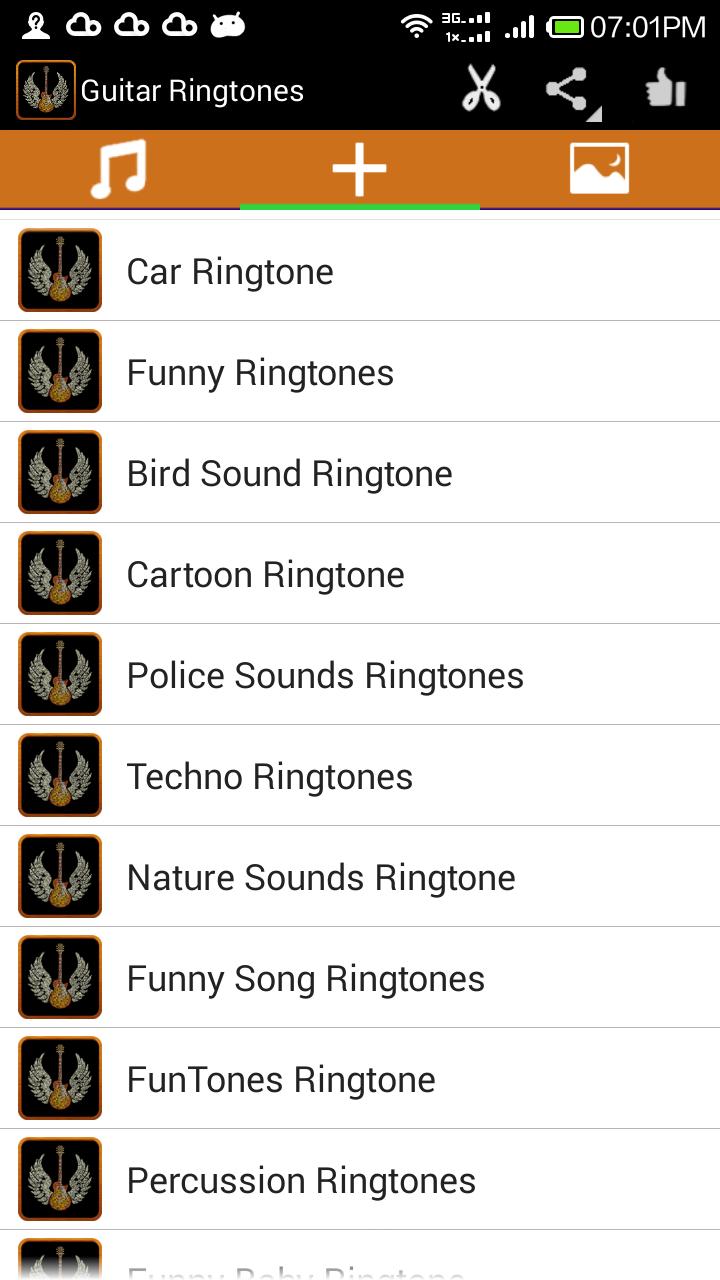Switch to the music note tab
The width and height of the screenshot is (720, 1280).
pyautogui.click(x=119, y=169)
